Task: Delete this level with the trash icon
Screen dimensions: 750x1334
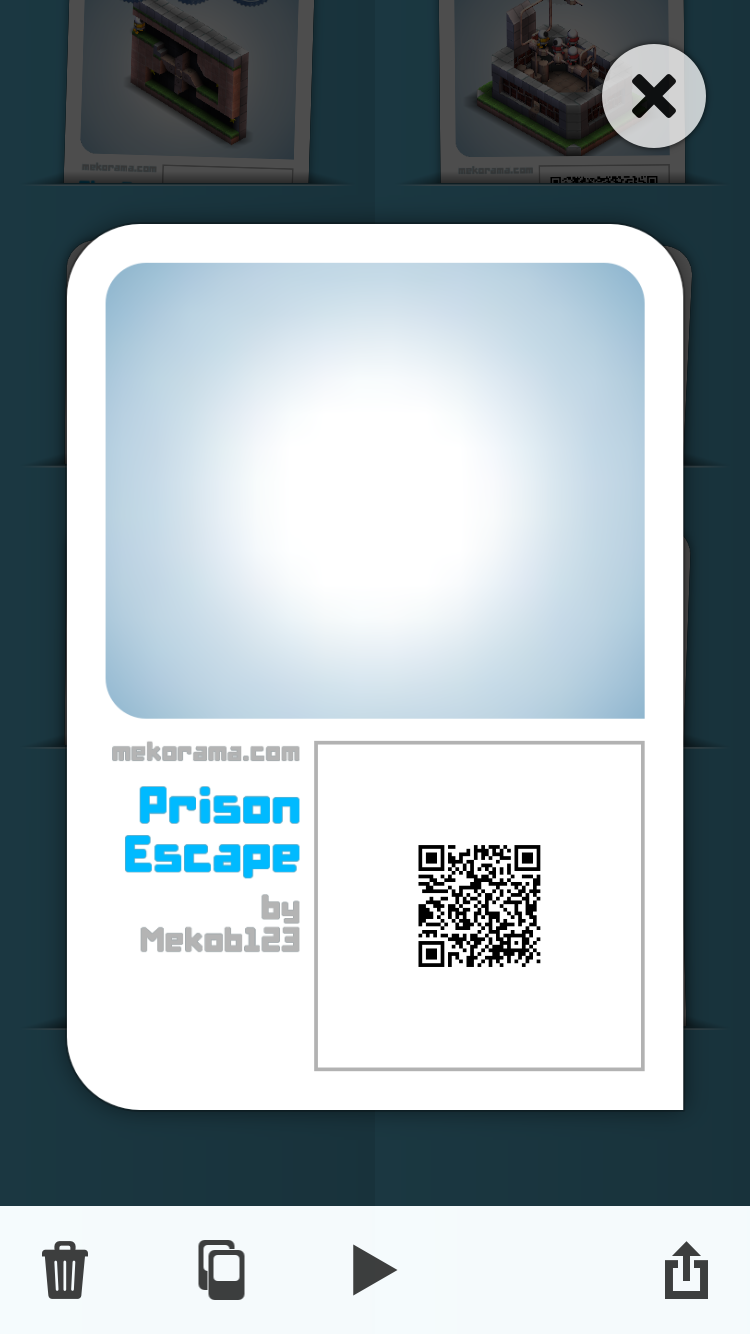Action: [65, 1270]
